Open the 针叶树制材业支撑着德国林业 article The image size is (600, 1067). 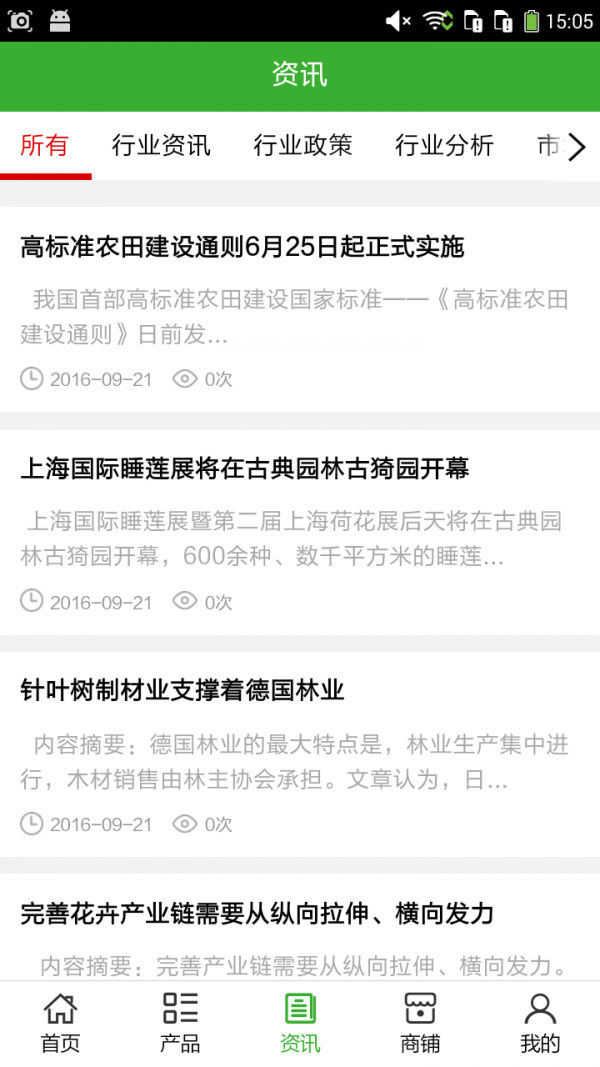(x=182, y=691)
